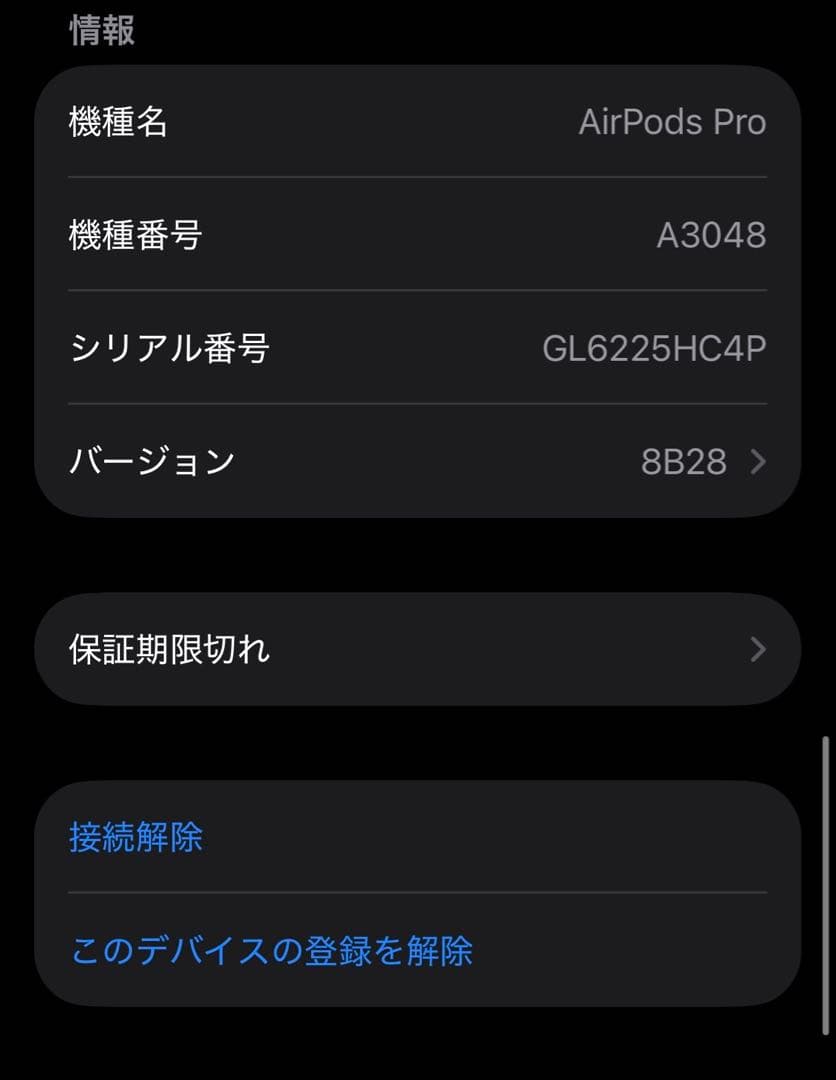Open the warranty expiration 保証期限切れ entry

[418, 648]
